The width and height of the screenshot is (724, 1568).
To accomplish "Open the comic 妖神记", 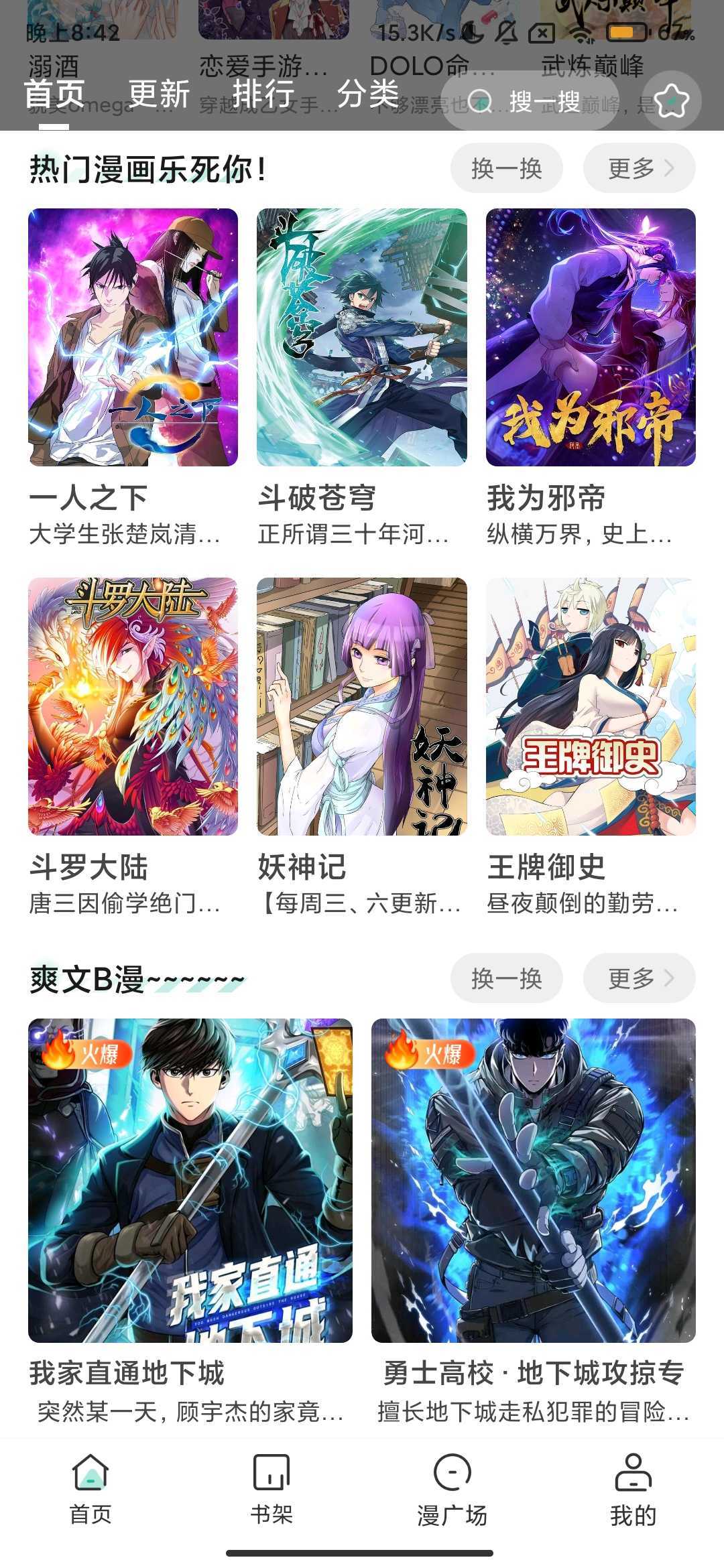I will 361,706.
